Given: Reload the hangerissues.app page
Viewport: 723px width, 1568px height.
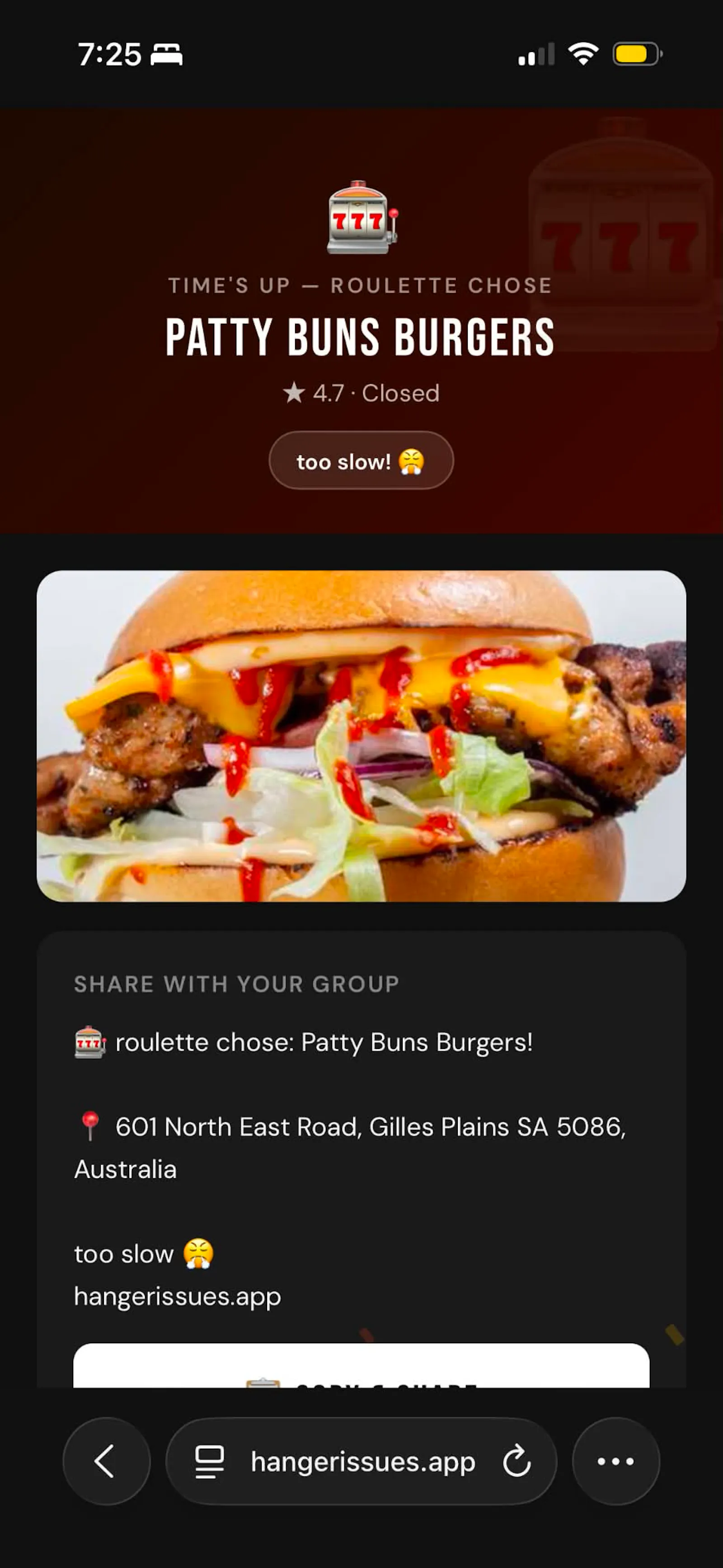Looking at the screenshot, I should 516,1461.
